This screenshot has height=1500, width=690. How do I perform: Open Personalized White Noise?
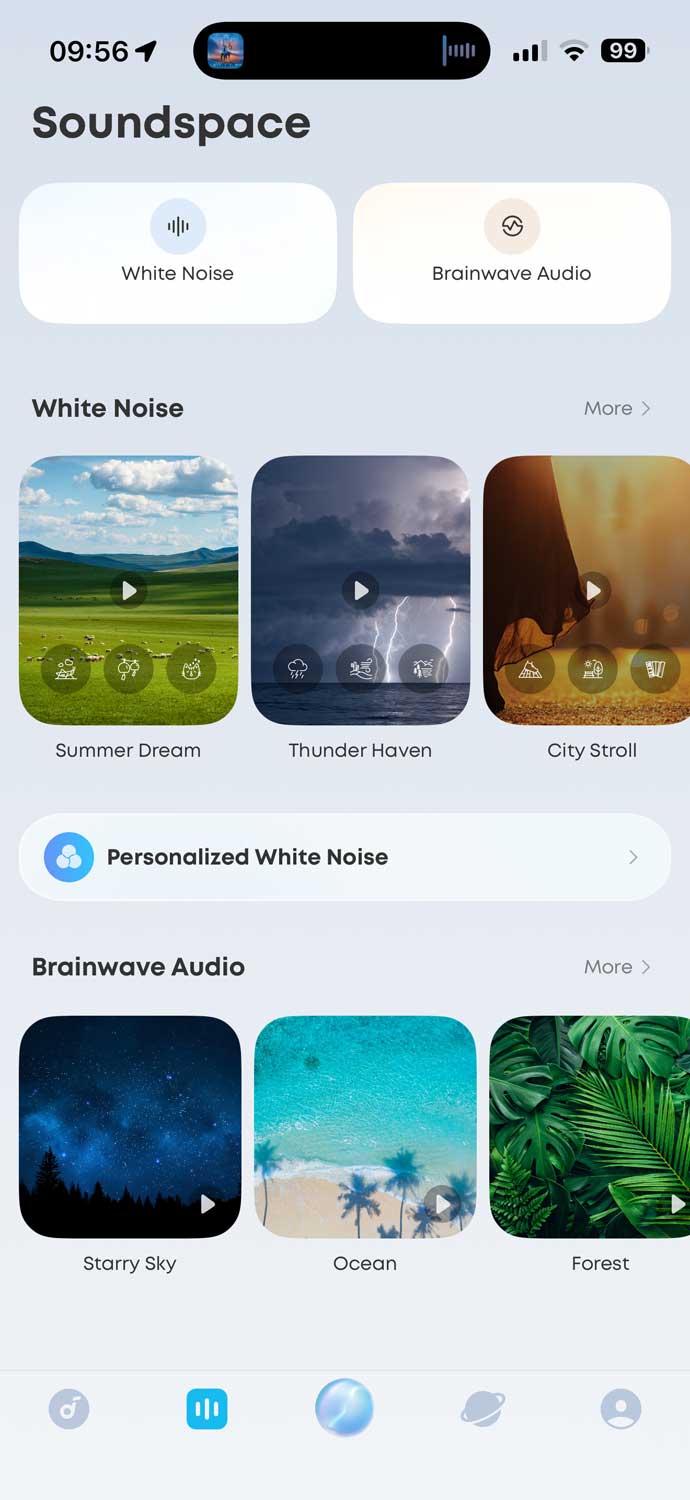tap(345, 857)
